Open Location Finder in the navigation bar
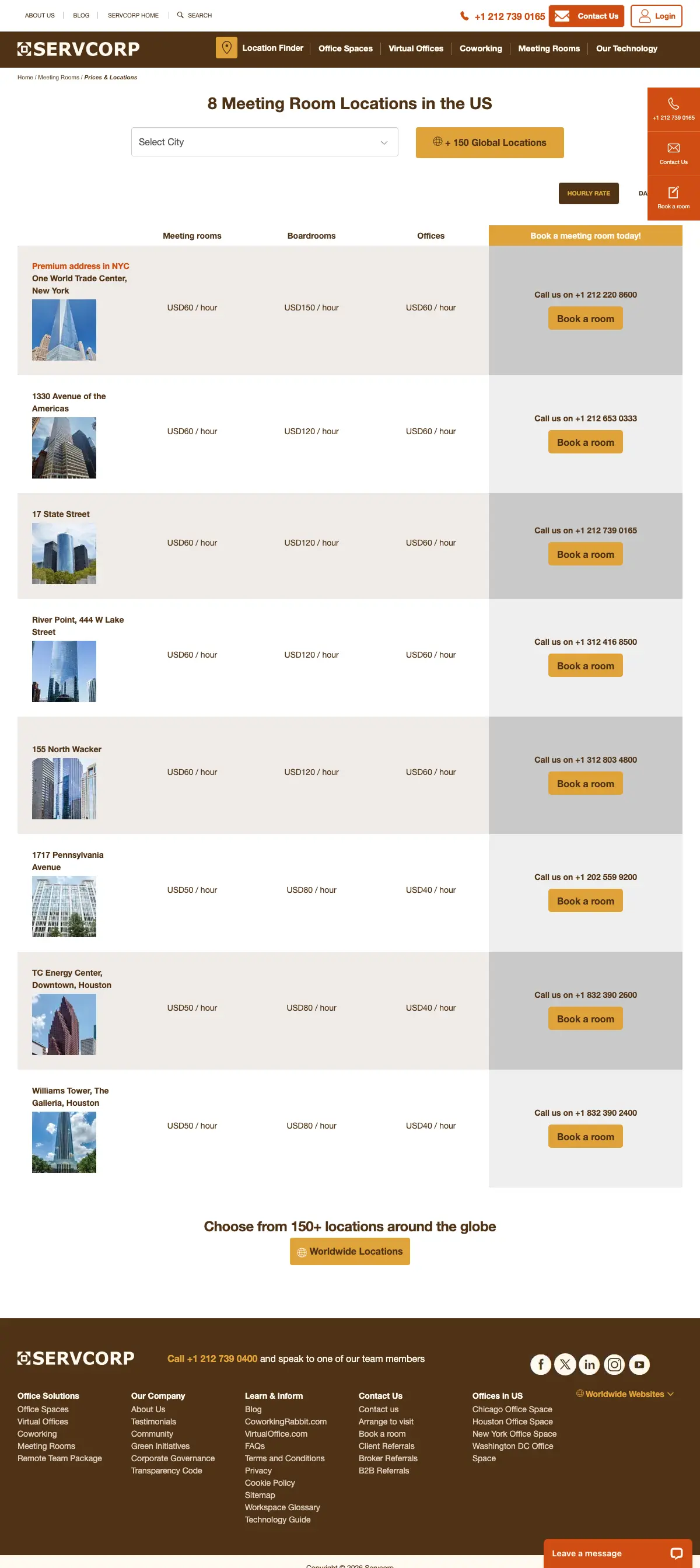This screenshot has width=700, height=1568. [260, 47]
